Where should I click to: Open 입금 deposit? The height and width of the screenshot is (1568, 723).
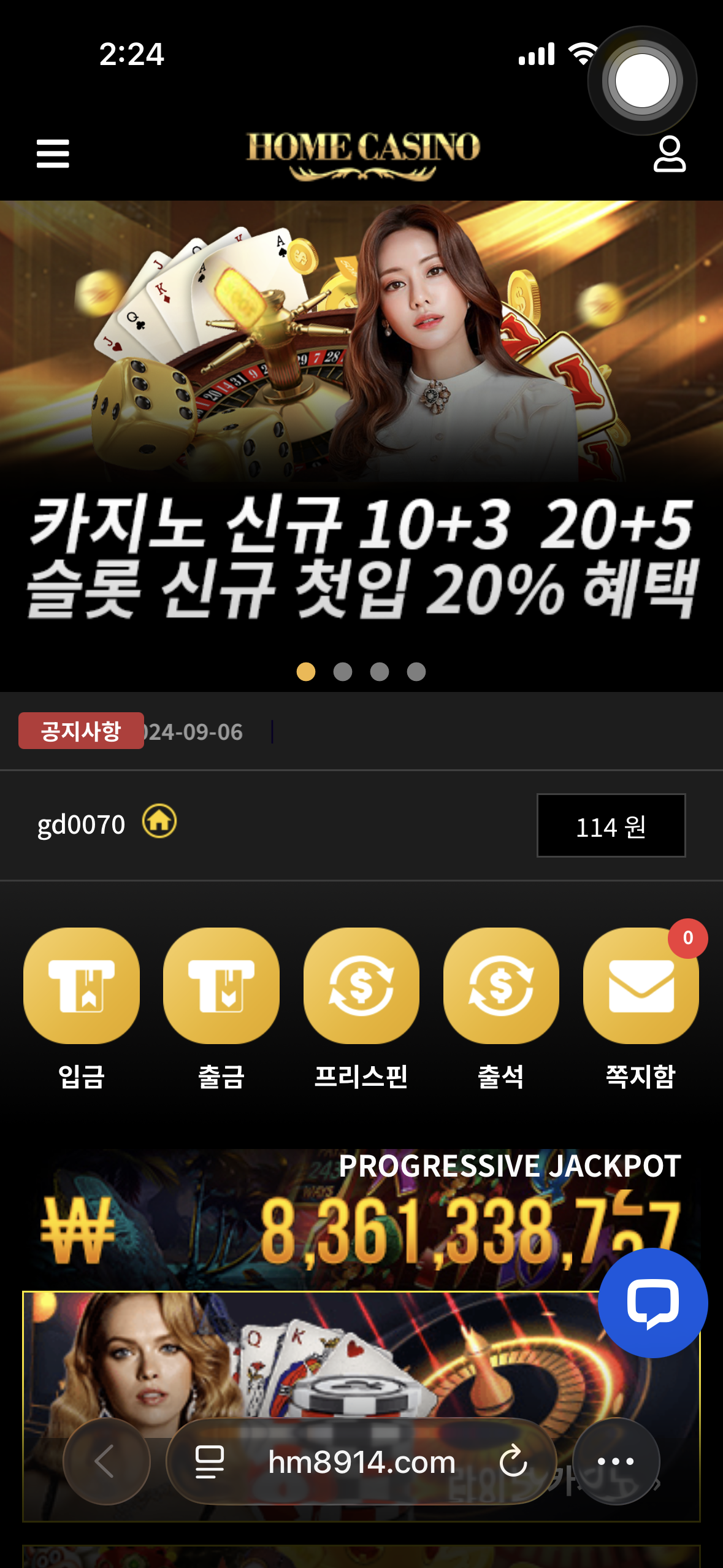(x=82, y=985)
